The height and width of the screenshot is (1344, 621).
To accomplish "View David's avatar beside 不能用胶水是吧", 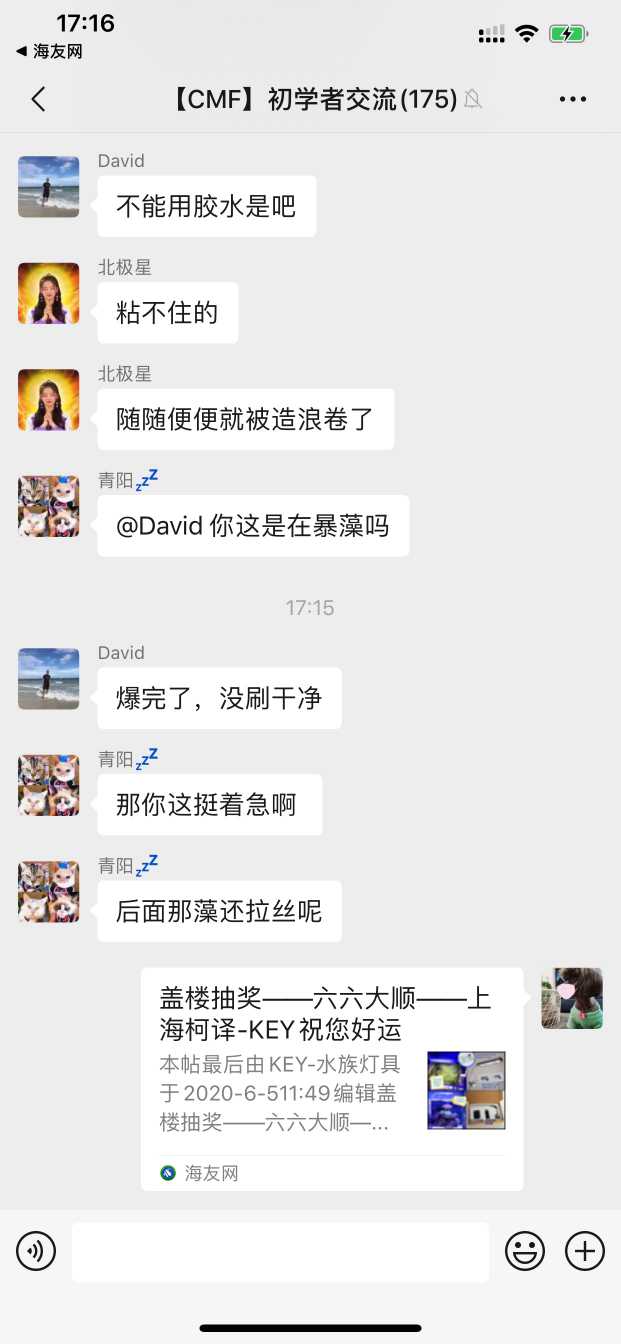I will point(48,187).
